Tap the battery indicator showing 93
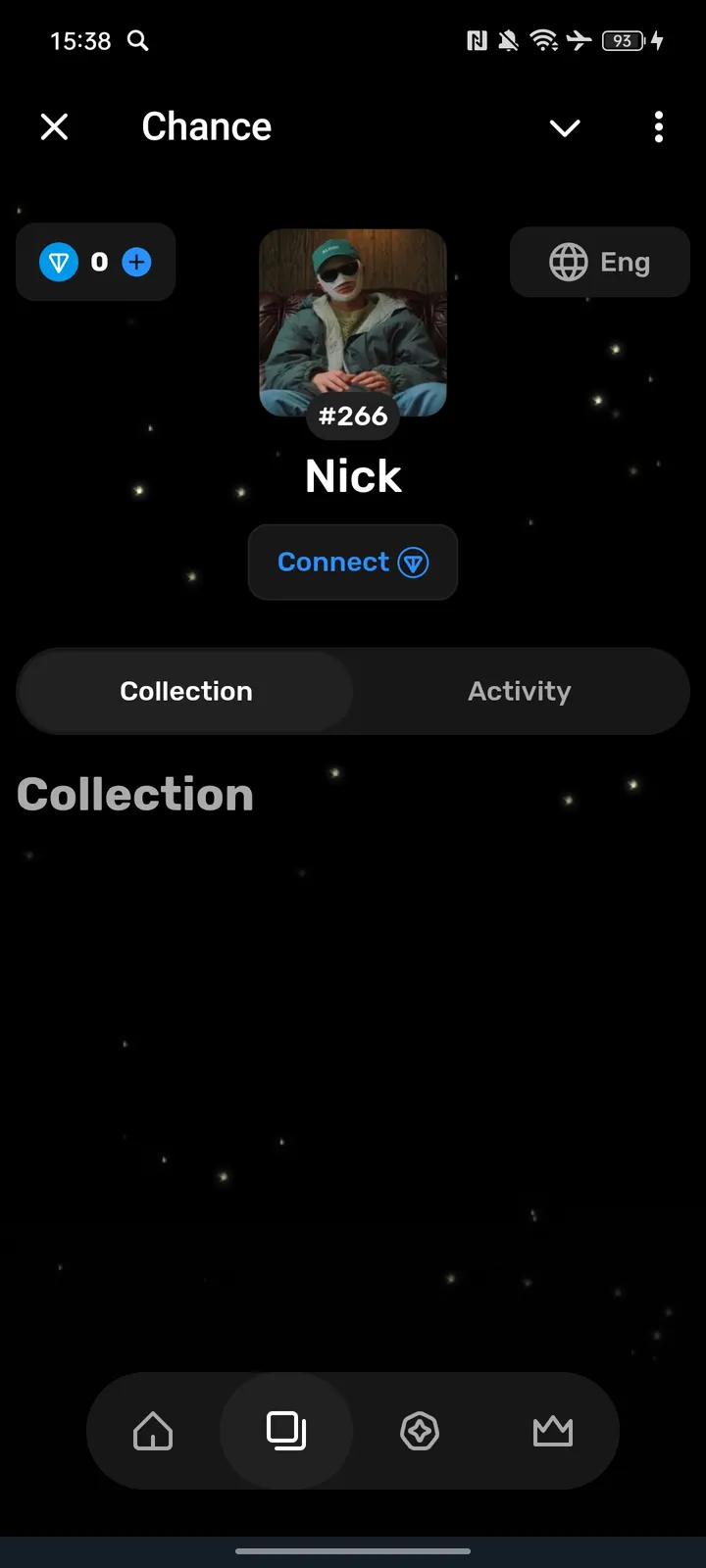Image resolution: width=706 pixels, height=1568 pixels. pos(625,41)
